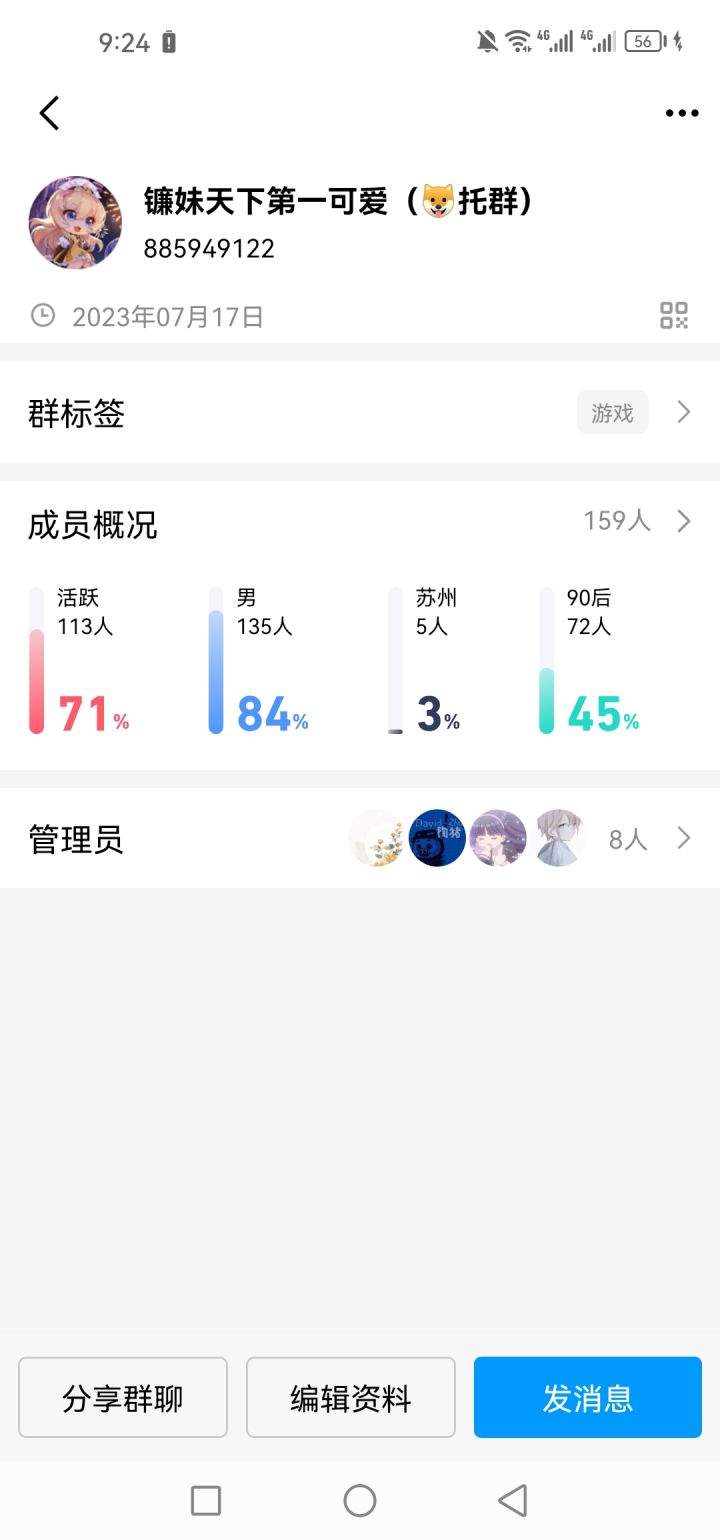Tap the 编辑资料 edit profile button
Screen dimensions: 720x1540
(x=350, y=1397)
